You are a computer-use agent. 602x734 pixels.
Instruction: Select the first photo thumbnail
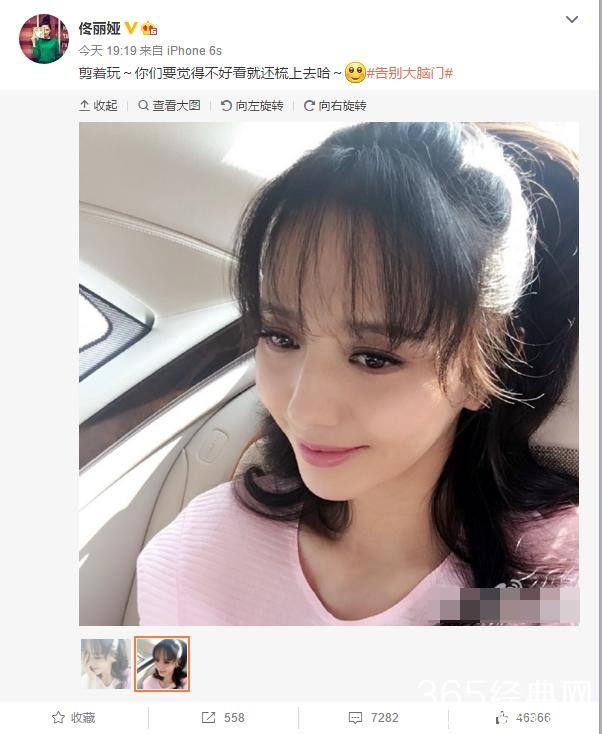(105, 664)
